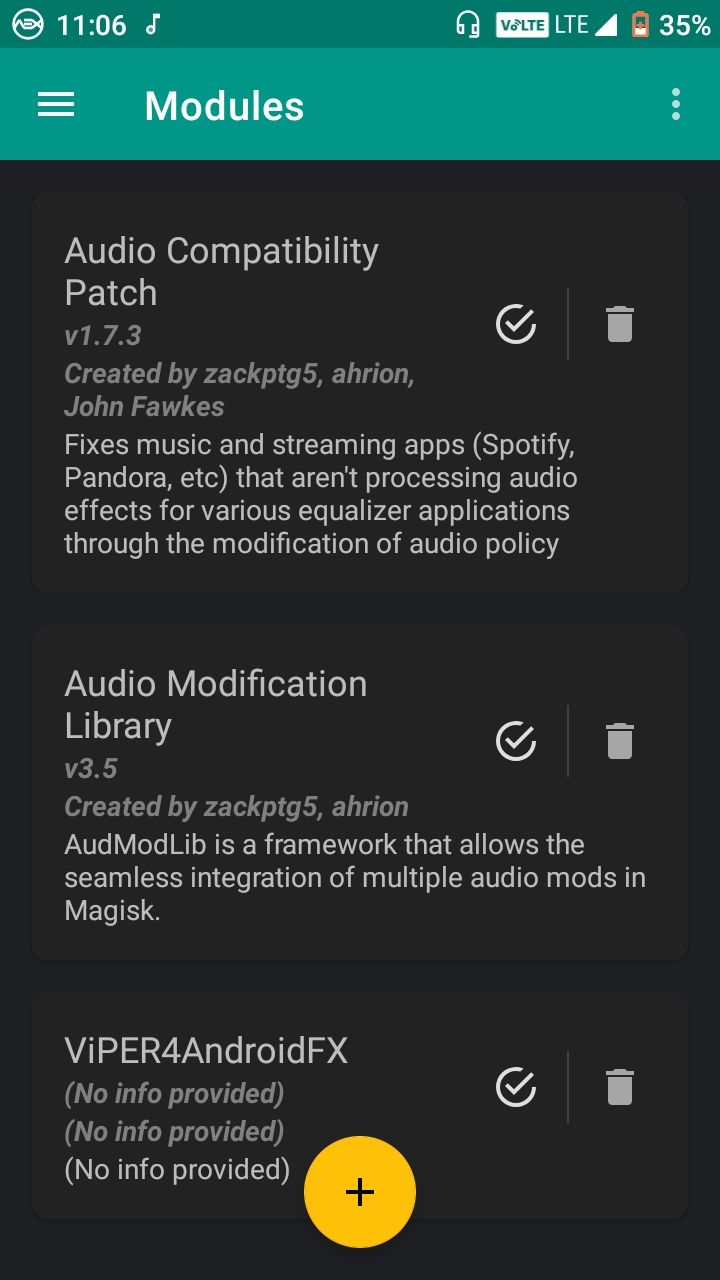Open the Audio Modification Library card
The width and height of the screenshot is (720, 1280).
pyautogui.click(x=360, y=793)
